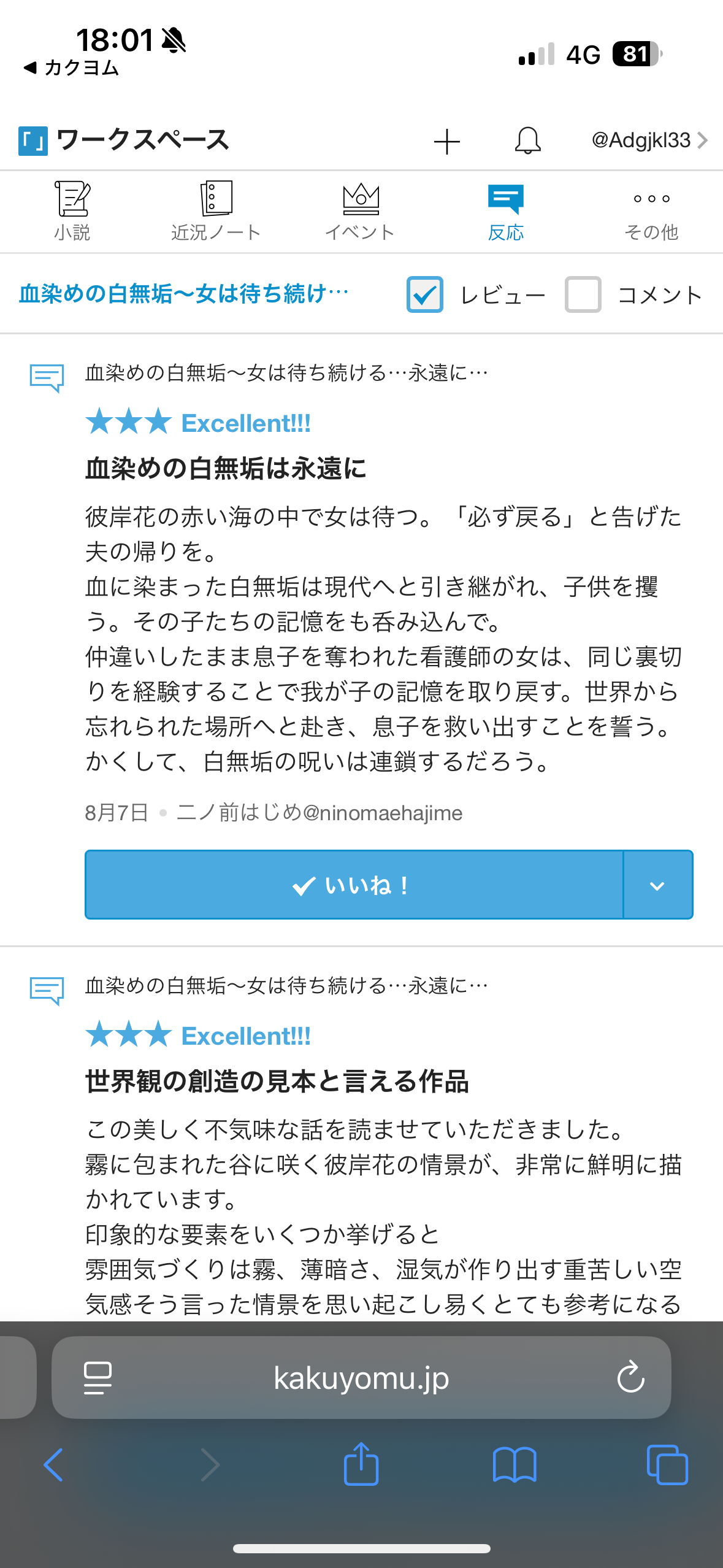723x1568 pixels.
Task: Tap いいね！ on ninomaehajime's review
Action: pos(353,885)
